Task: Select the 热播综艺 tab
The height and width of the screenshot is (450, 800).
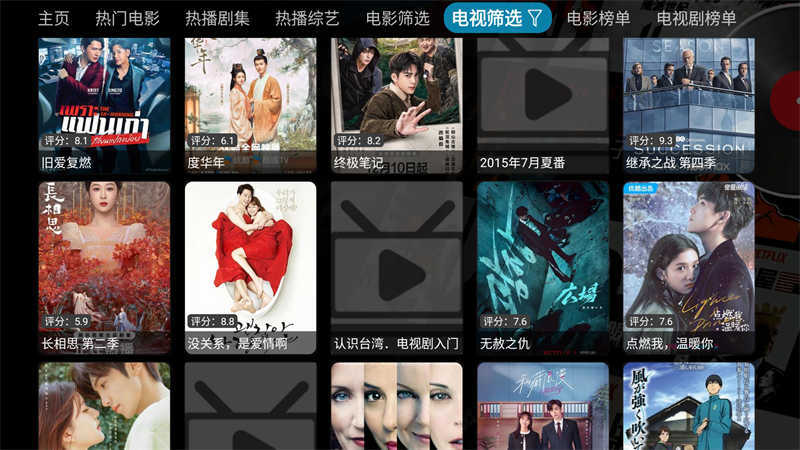Action: click(307, 18)
